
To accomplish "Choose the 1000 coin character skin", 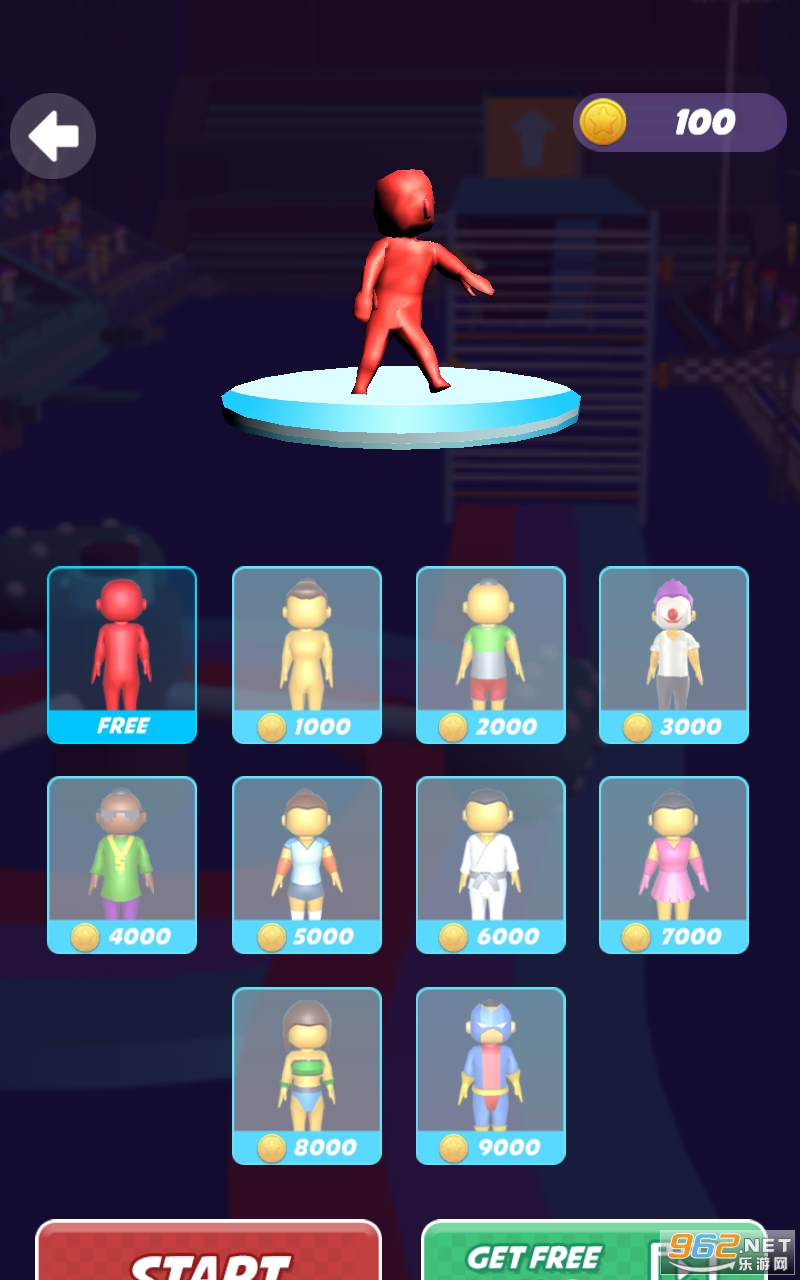I will tap(307, 655).
